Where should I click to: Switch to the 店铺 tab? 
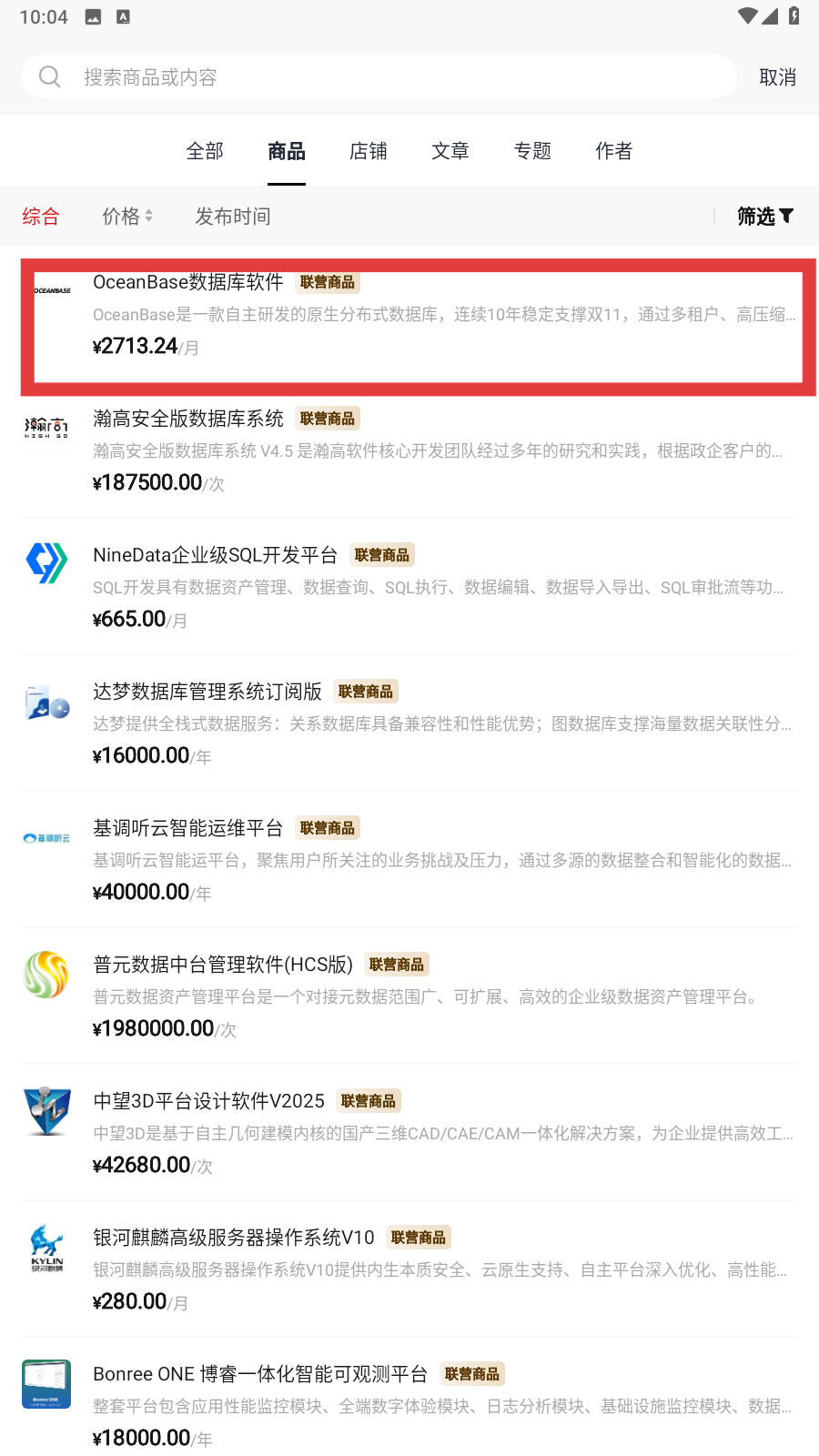point(369,151)
